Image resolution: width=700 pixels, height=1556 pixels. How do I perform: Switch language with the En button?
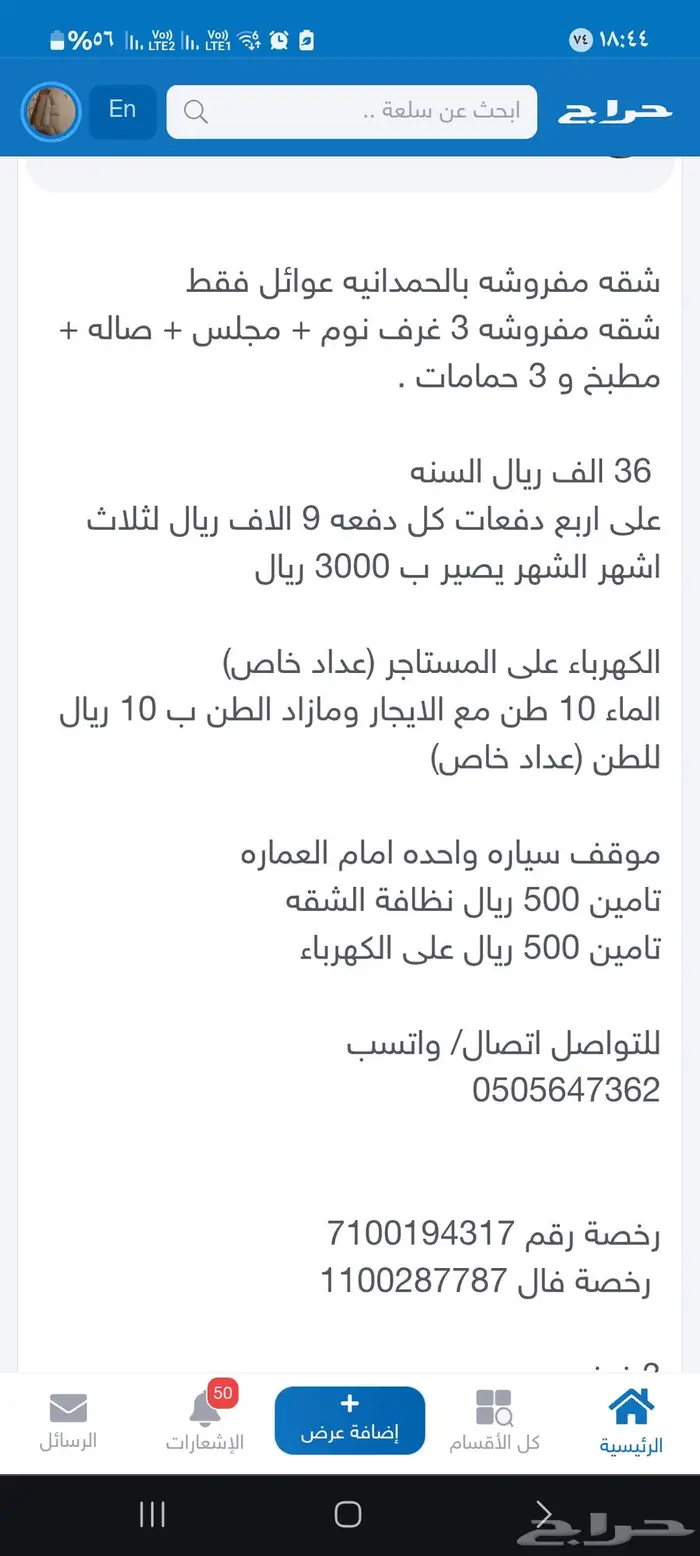coord(122,110)
